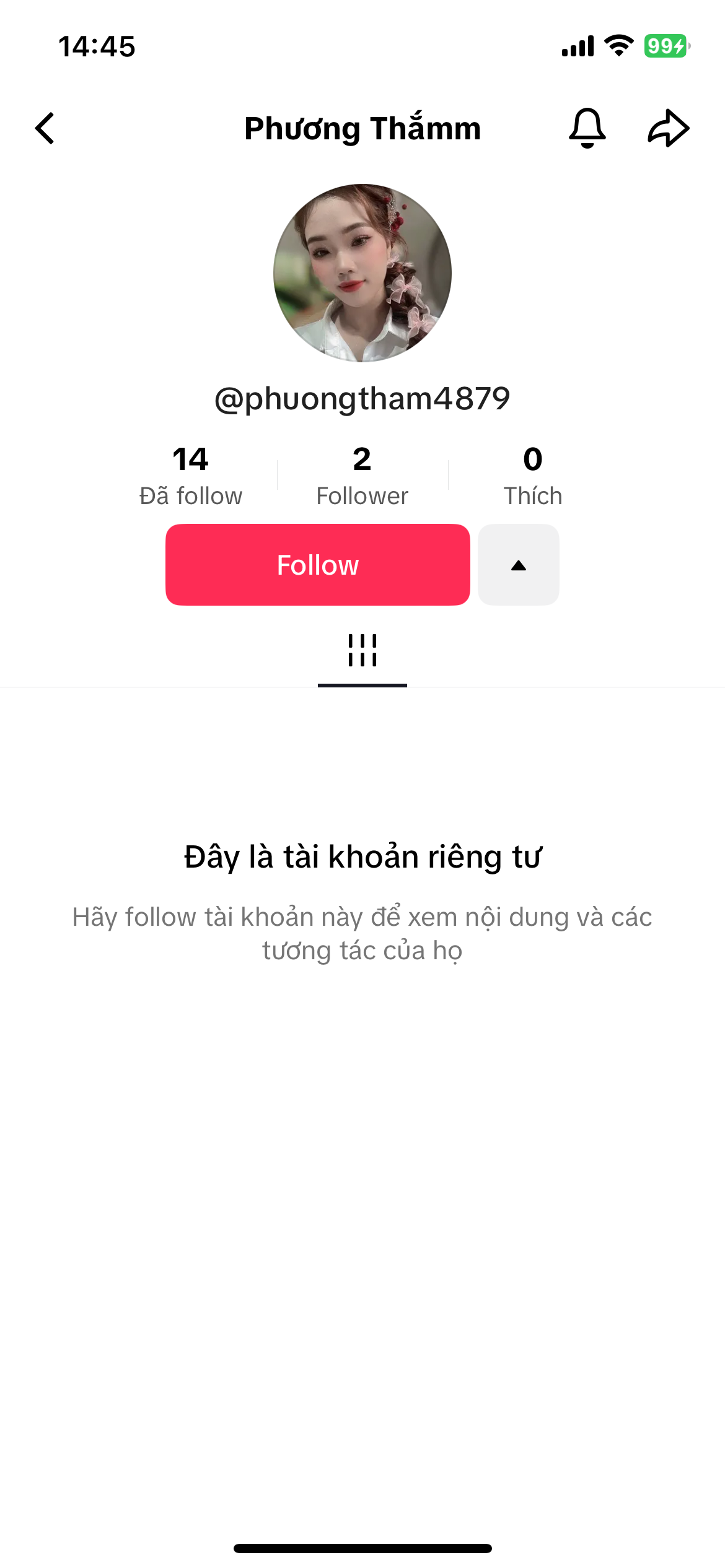Viewport: 725px width, 1568px height.
Task: Follow @phuongtham4879
Action: pyautogui.click(x=317, y=565)
